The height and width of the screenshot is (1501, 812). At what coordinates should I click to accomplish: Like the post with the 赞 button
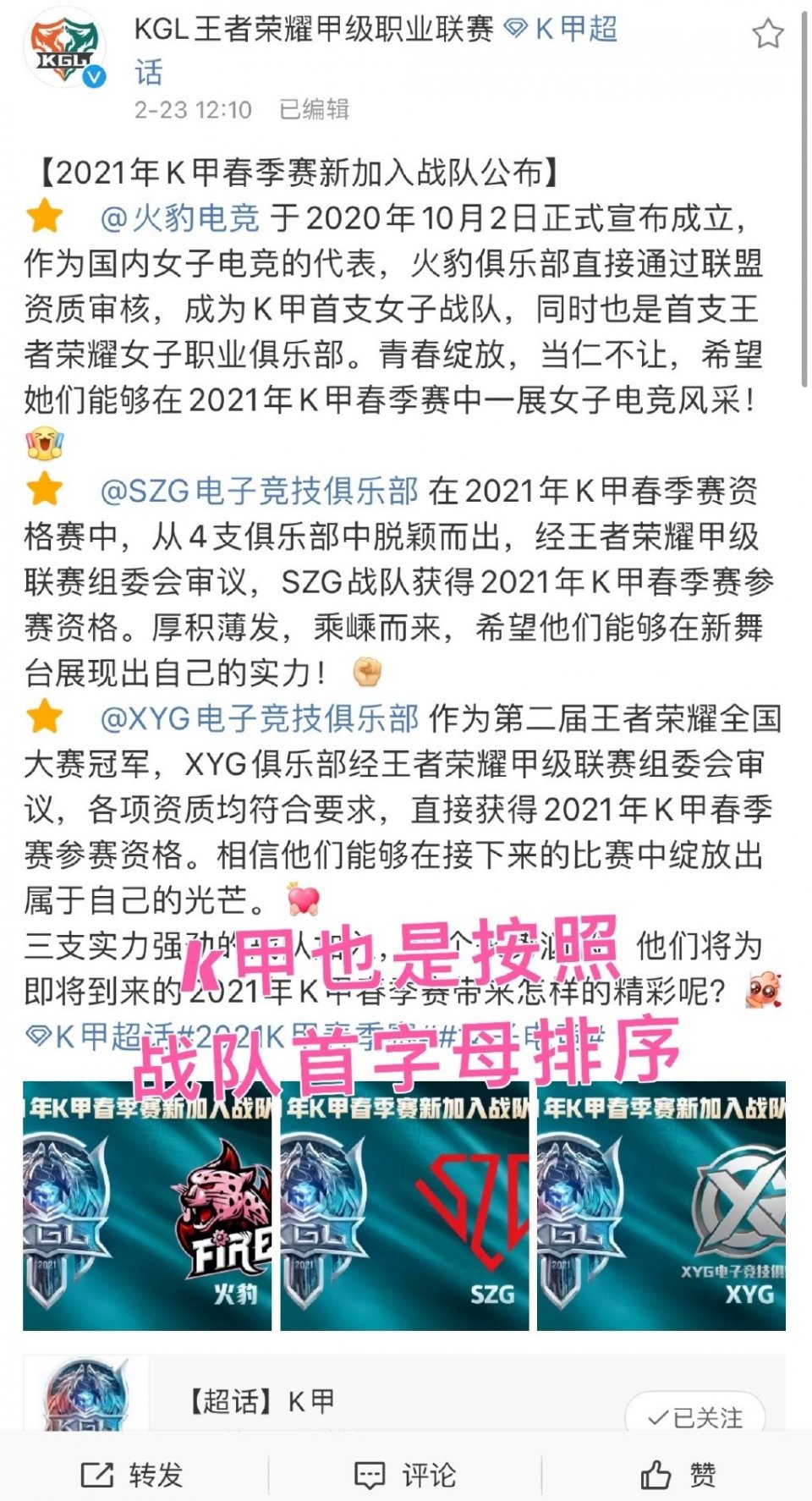point(678,1475)
